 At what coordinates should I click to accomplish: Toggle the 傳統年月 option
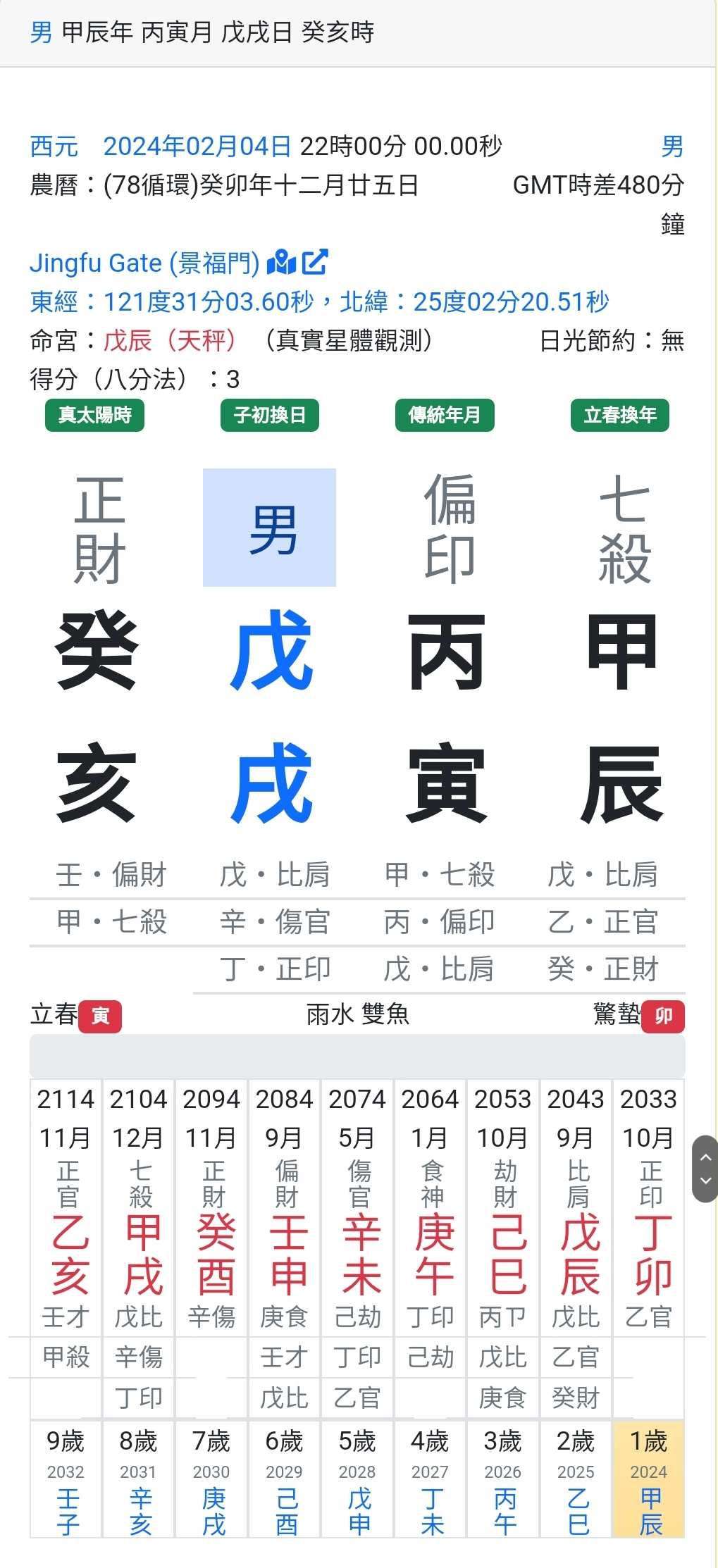click(445, 415)
